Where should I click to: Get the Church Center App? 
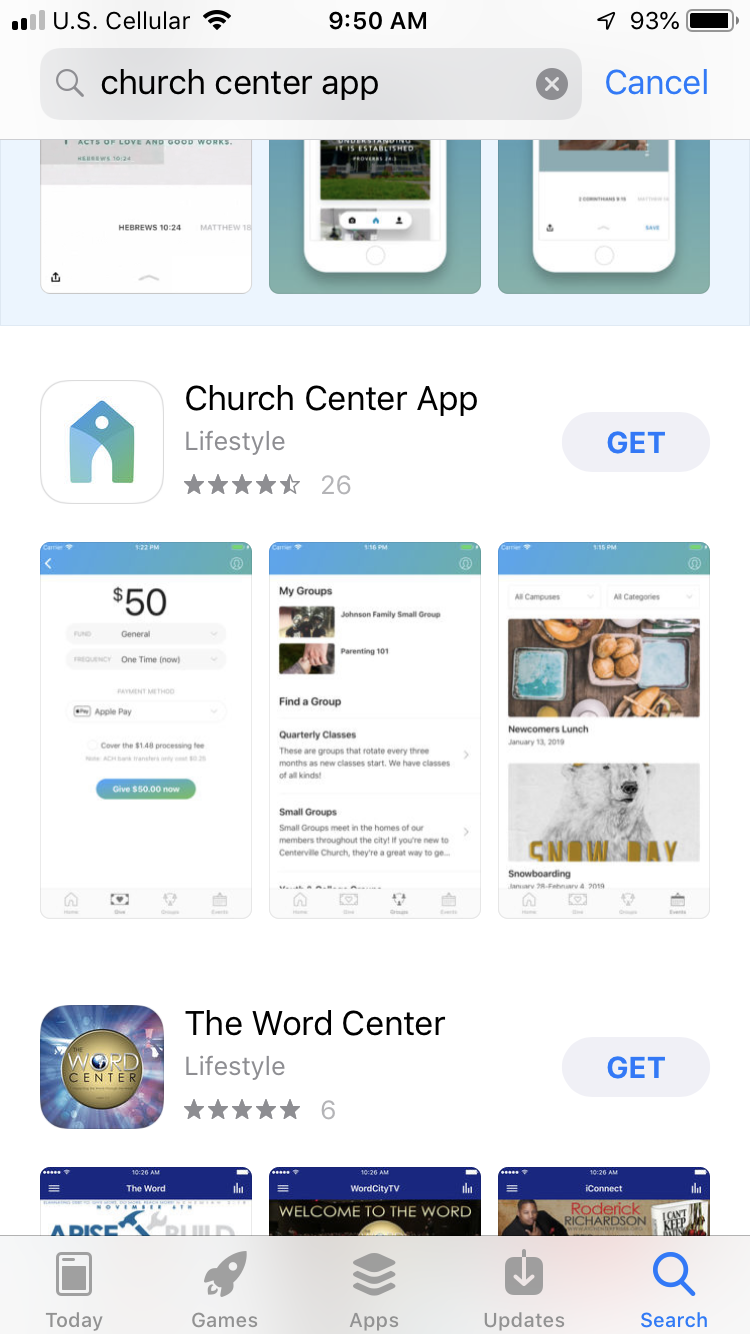(x=636, y=442)
